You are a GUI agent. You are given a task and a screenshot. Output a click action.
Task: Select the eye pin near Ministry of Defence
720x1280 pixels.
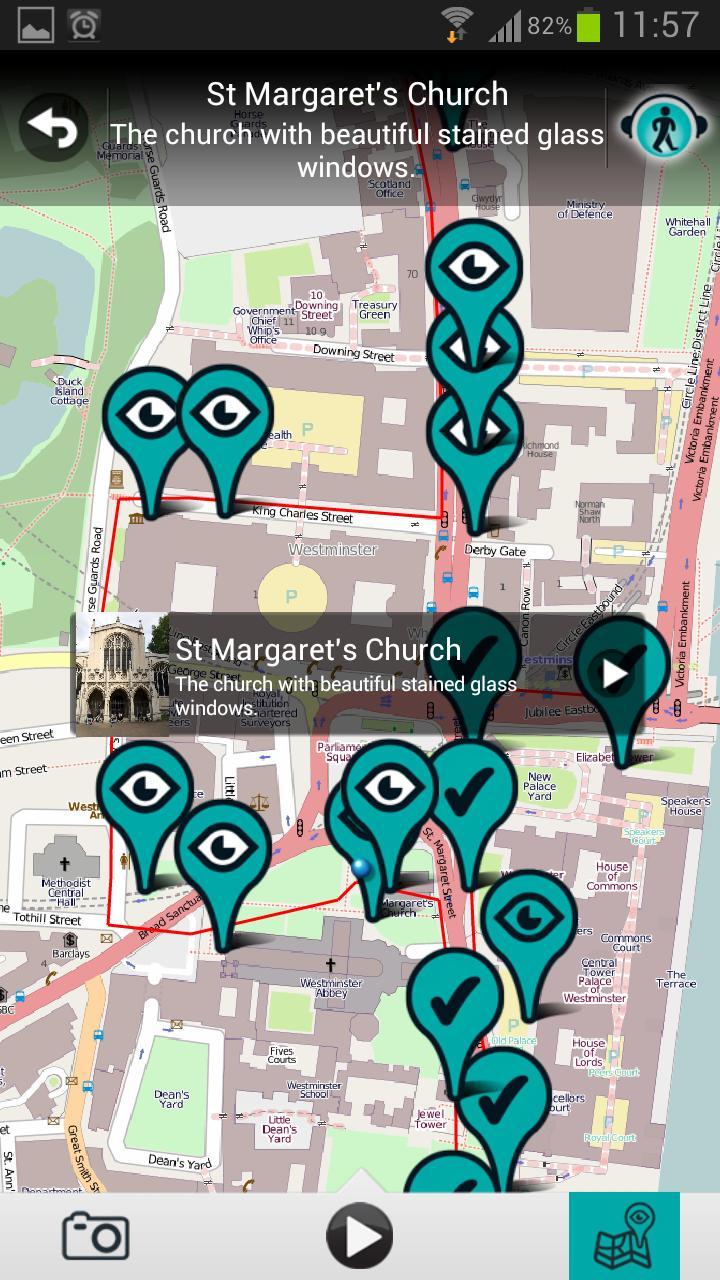[474, 266]
